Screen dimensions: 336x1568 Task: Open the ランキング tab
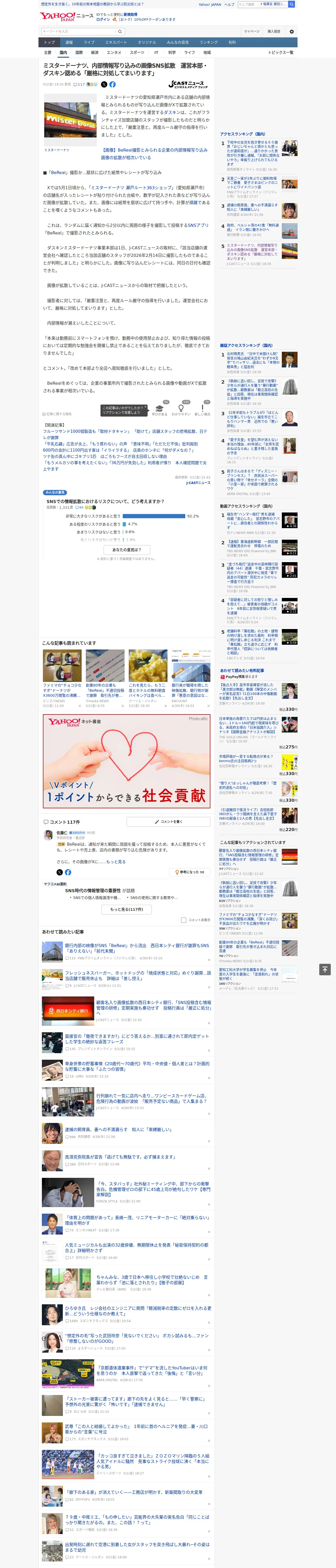click(209, 43)
